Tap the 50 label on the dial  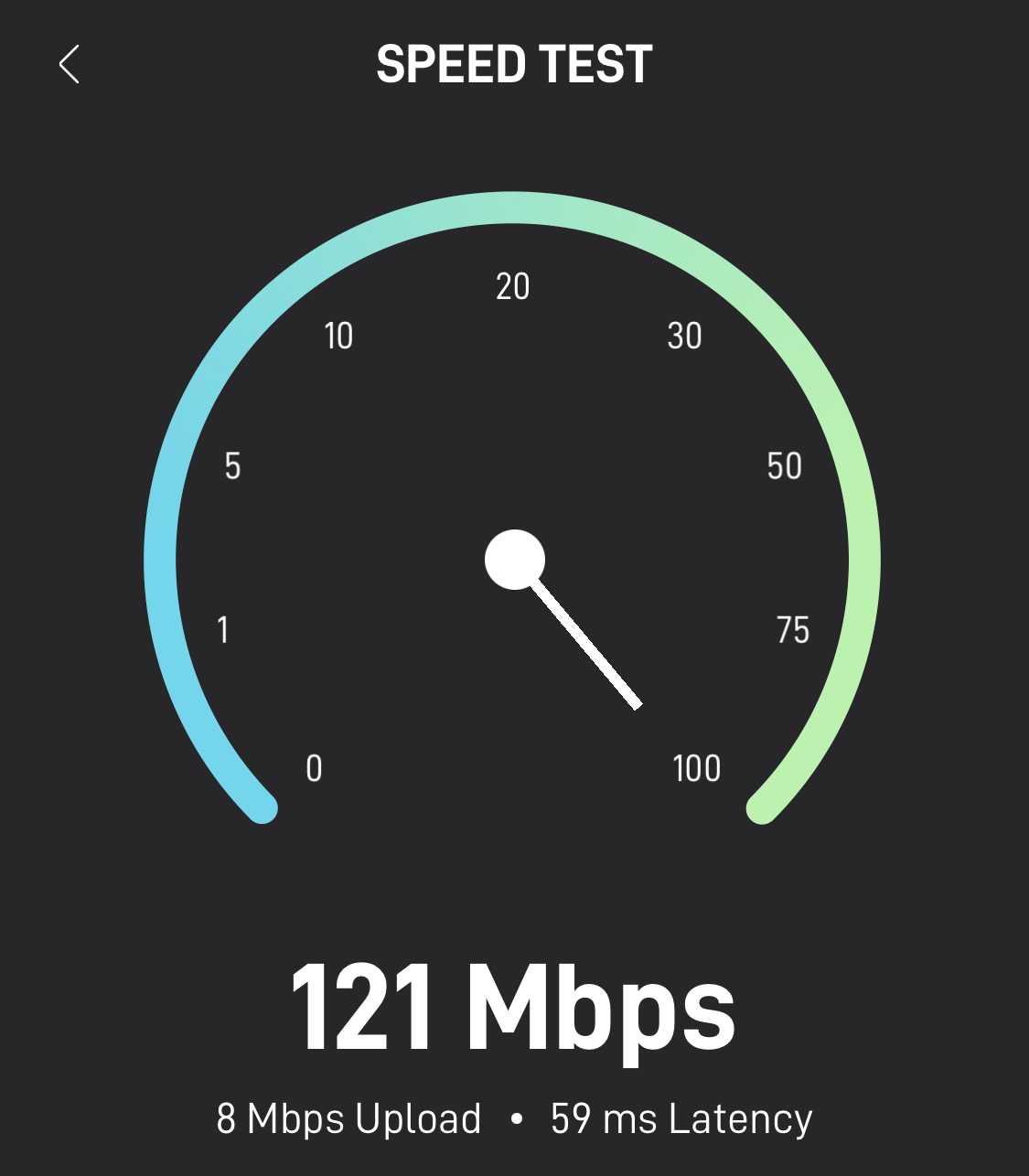[x=785, y=466]
